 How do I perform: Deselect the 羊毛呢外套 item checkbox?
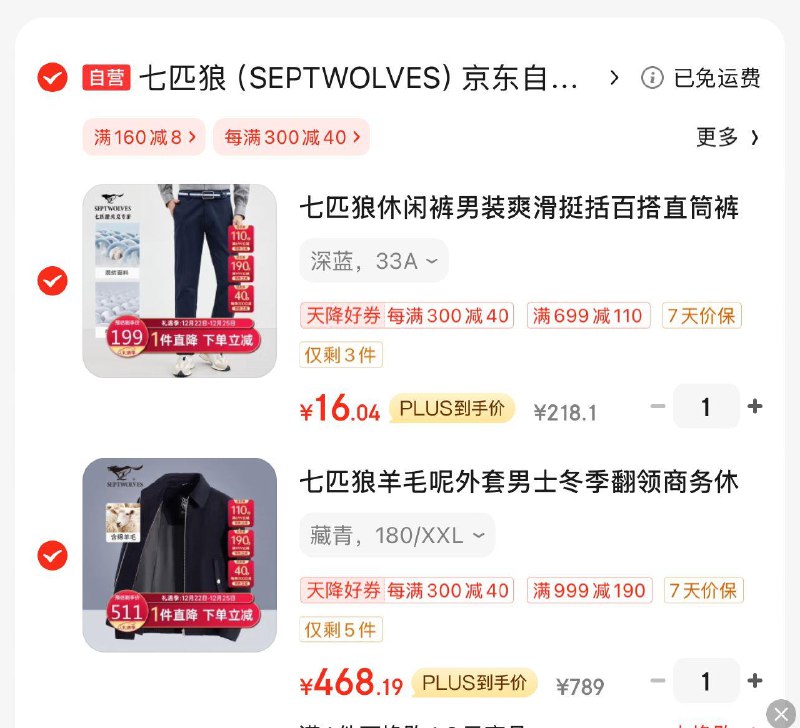tap(52, 555)
